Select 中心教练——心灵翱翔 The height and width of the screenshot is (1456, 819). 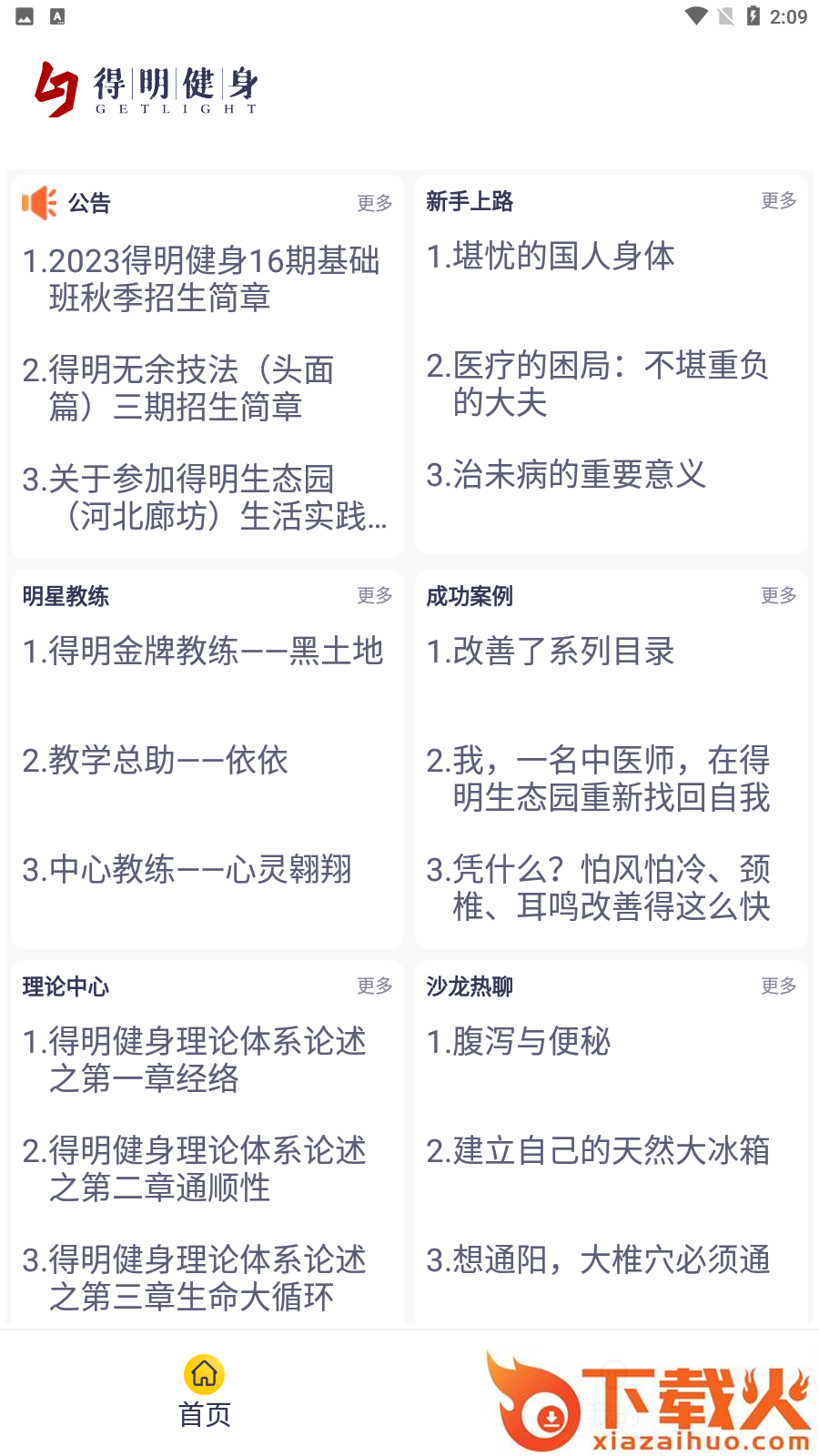(187, 870)
